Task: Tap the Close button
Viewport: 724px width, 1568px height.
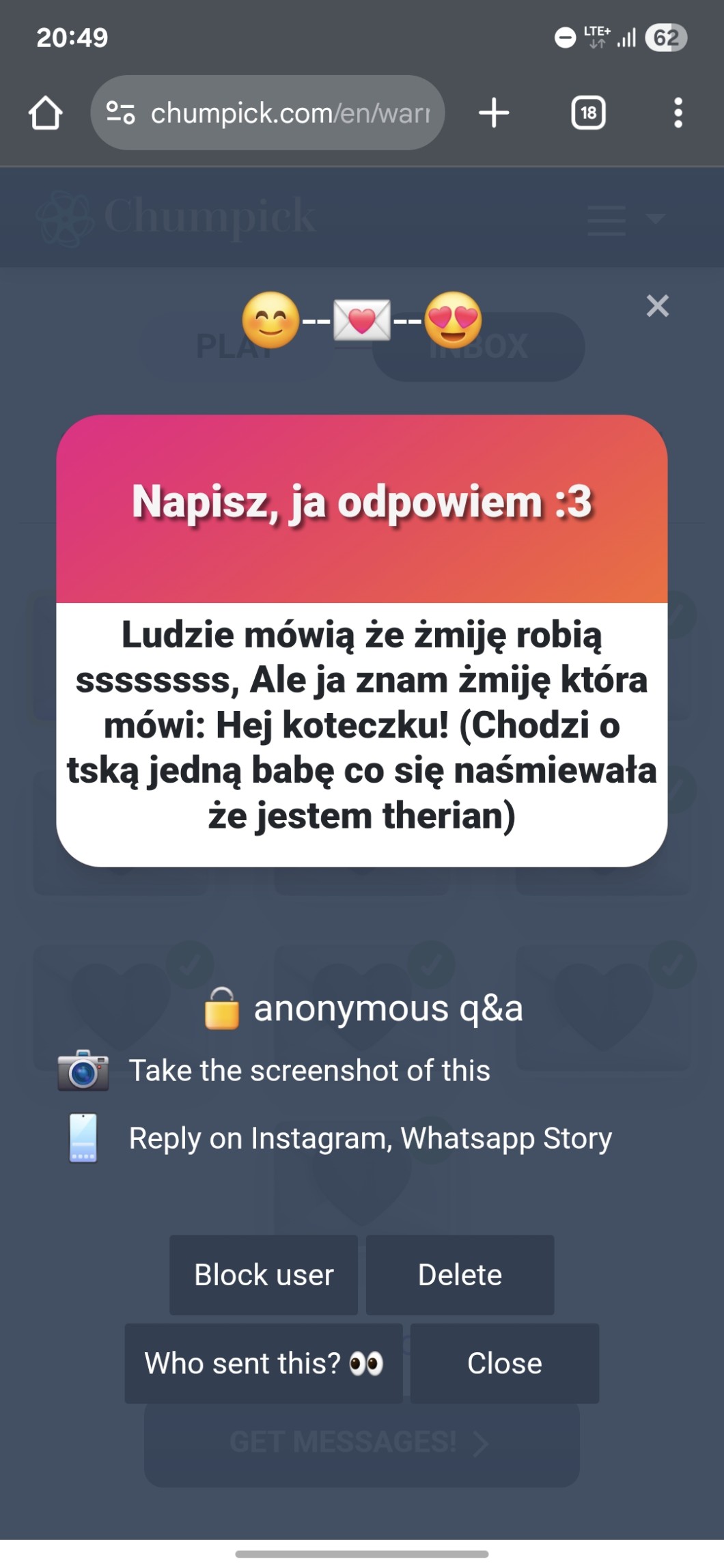Action: pyautogui.click(x=504, y=1363)
